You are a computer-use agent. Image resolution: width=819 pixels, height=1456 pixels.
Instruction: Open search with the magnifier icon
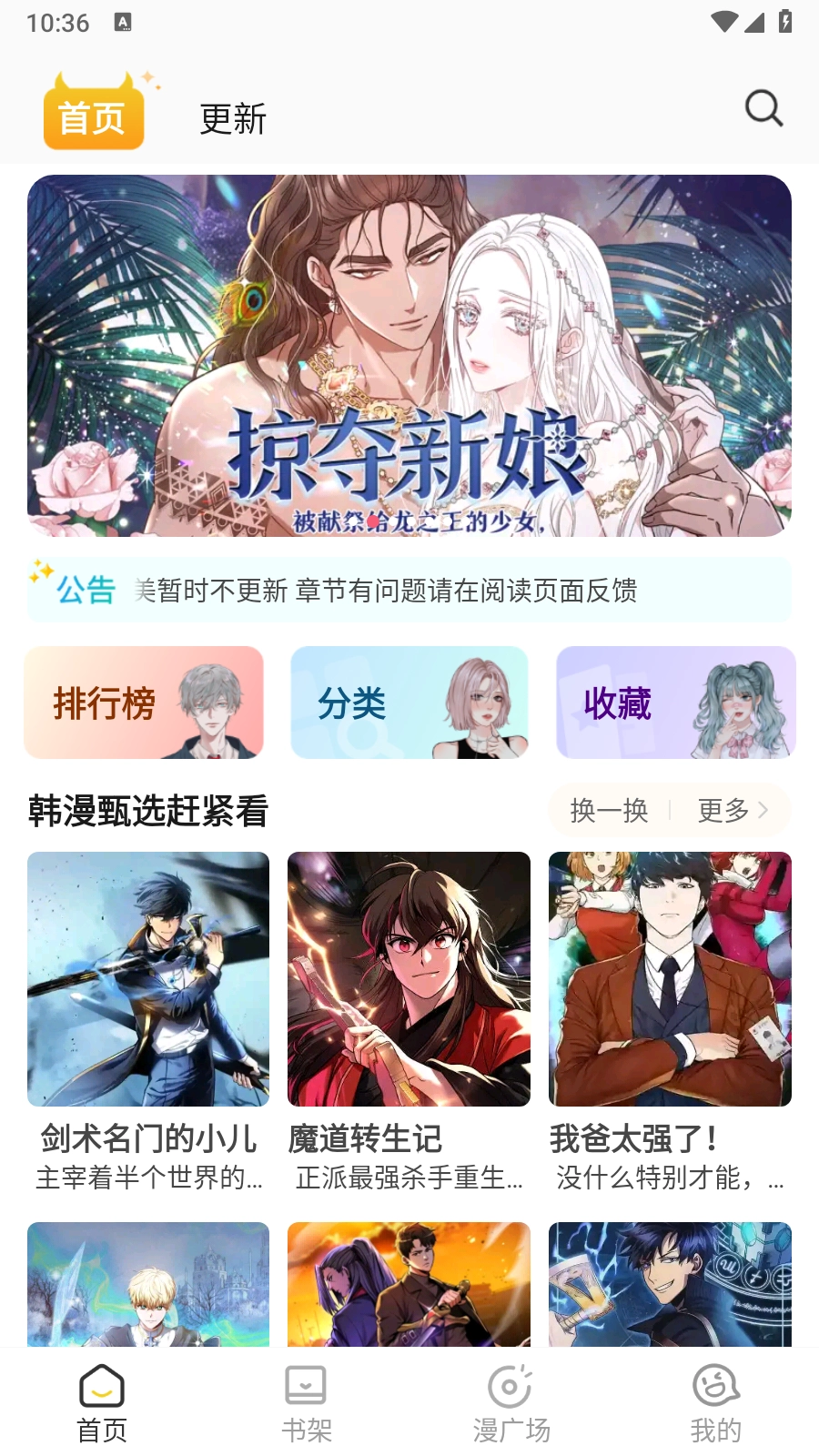763,109
